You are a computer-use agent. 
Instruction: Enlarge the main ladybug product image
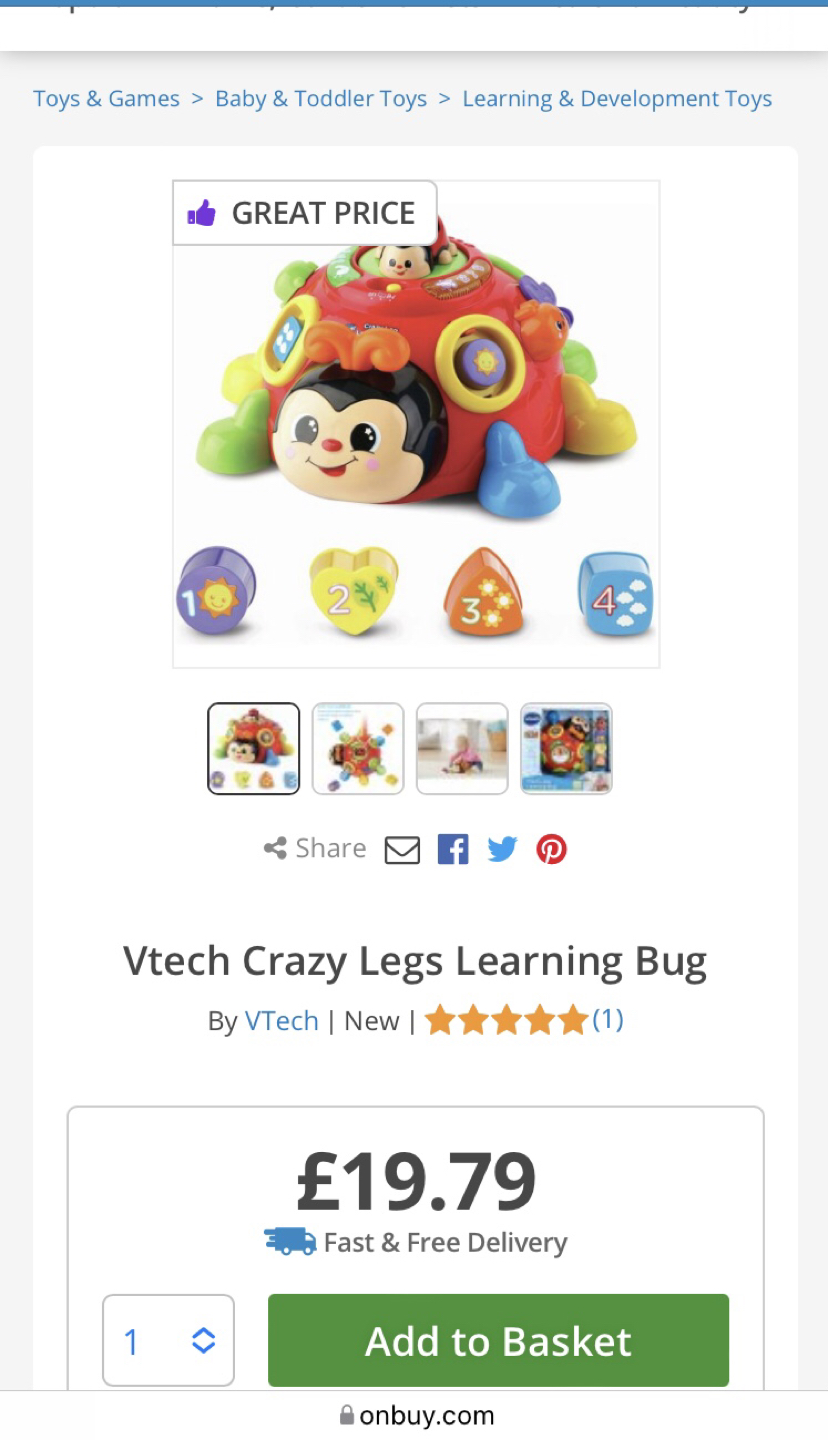416,425
